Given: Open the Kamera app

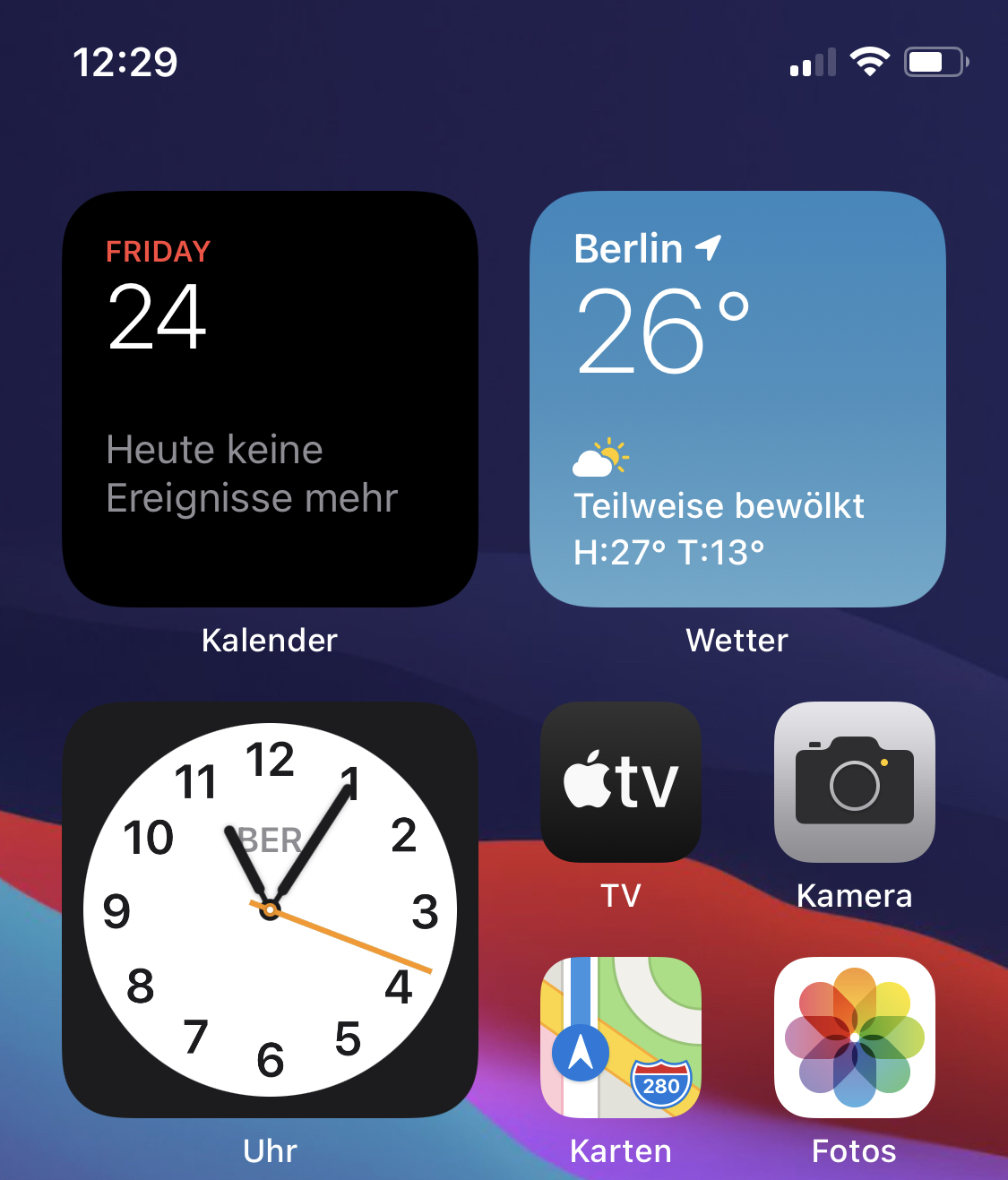Looking at the screenshot, I should tap(854, 781).
